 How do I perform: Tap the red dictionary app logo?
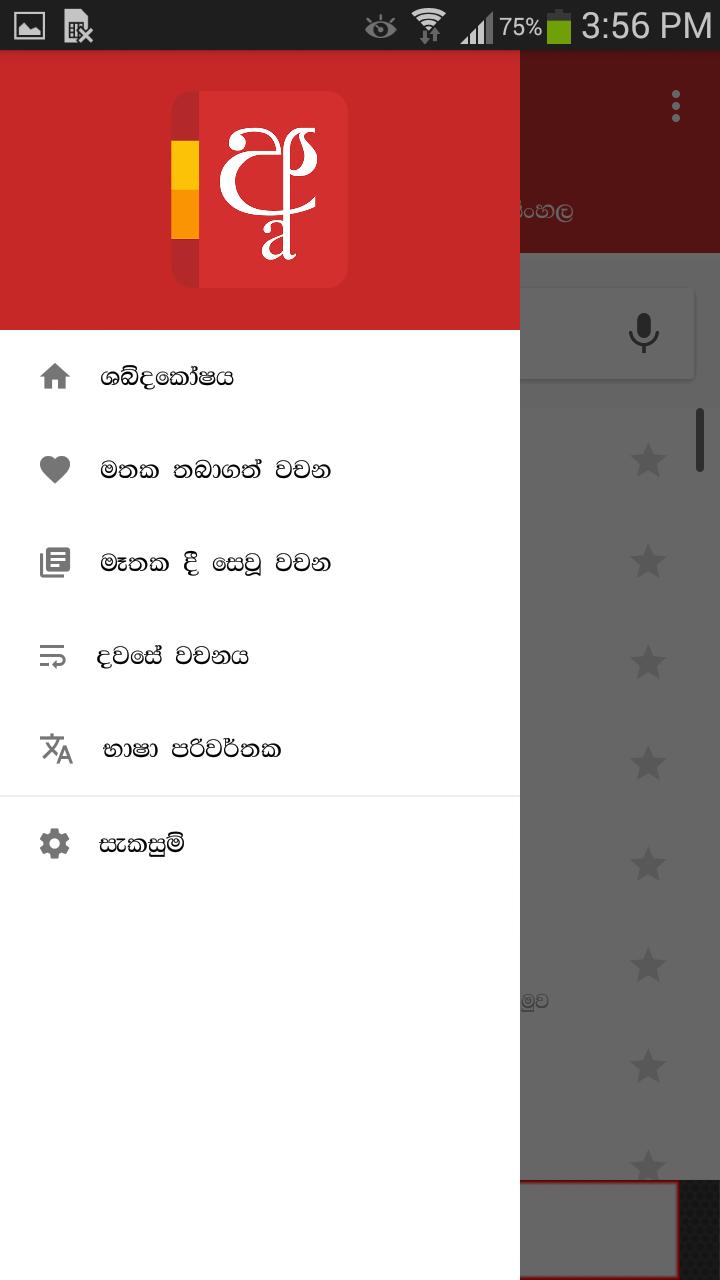click(259, 190)
